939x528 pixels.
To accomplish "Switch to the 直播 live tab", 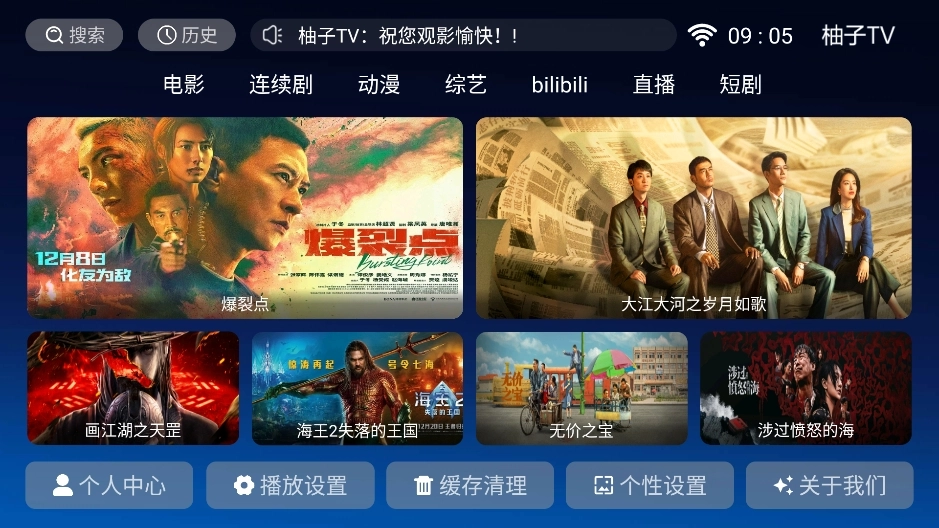I will tap(654, 85).
